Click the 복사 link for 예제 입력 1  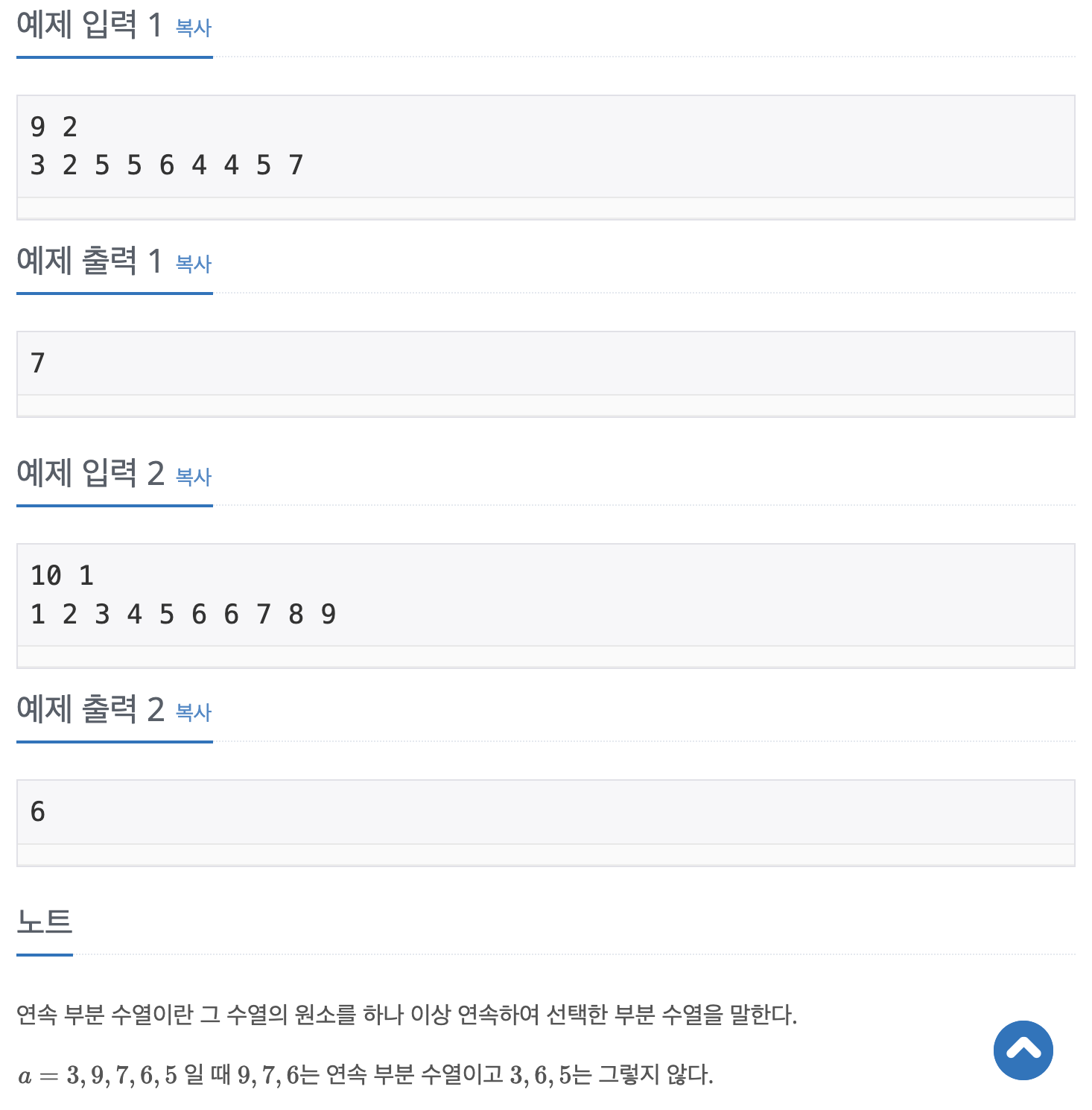192,29
